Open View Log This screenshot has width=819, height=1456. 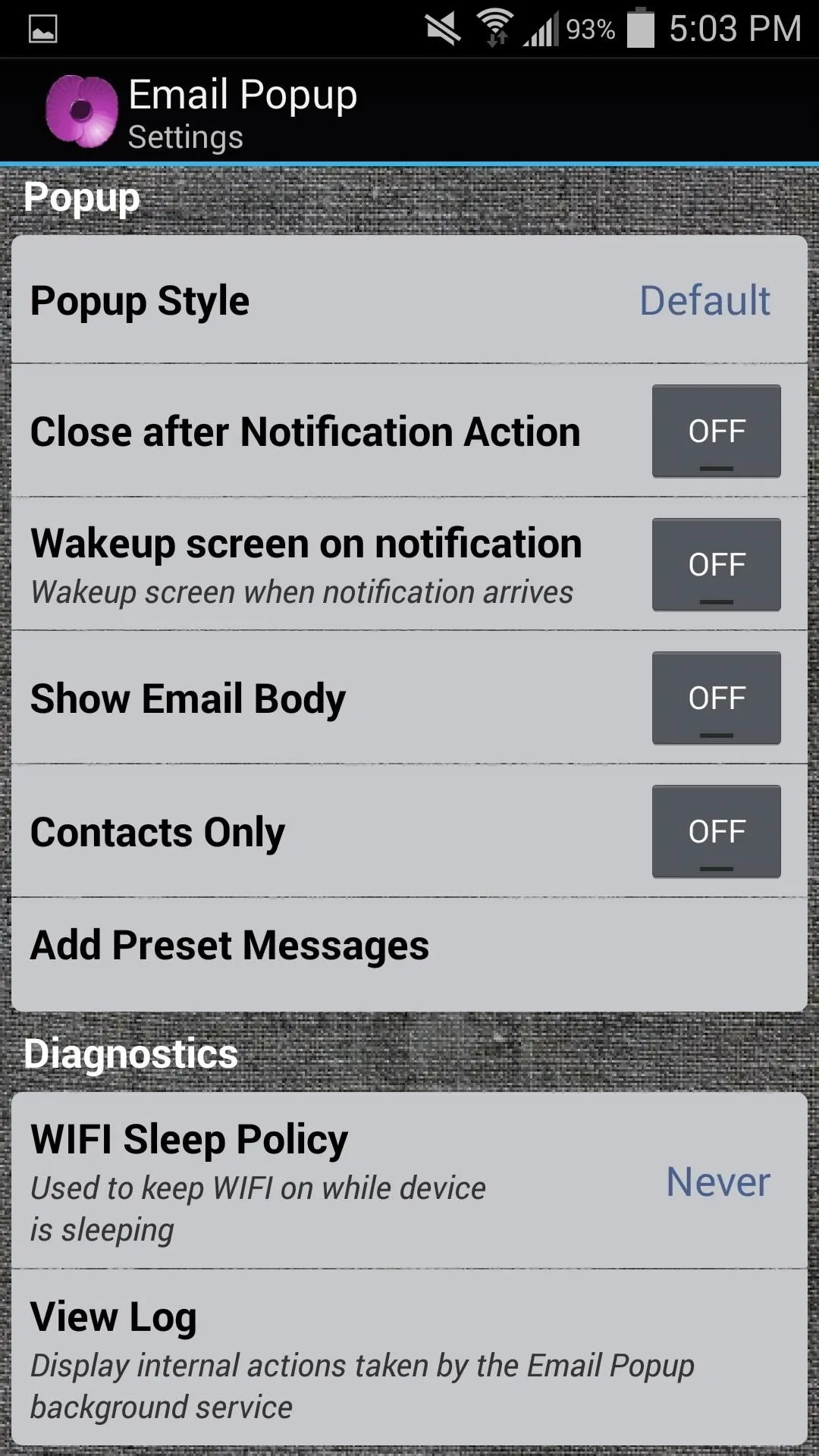(x=409, y=1357)
